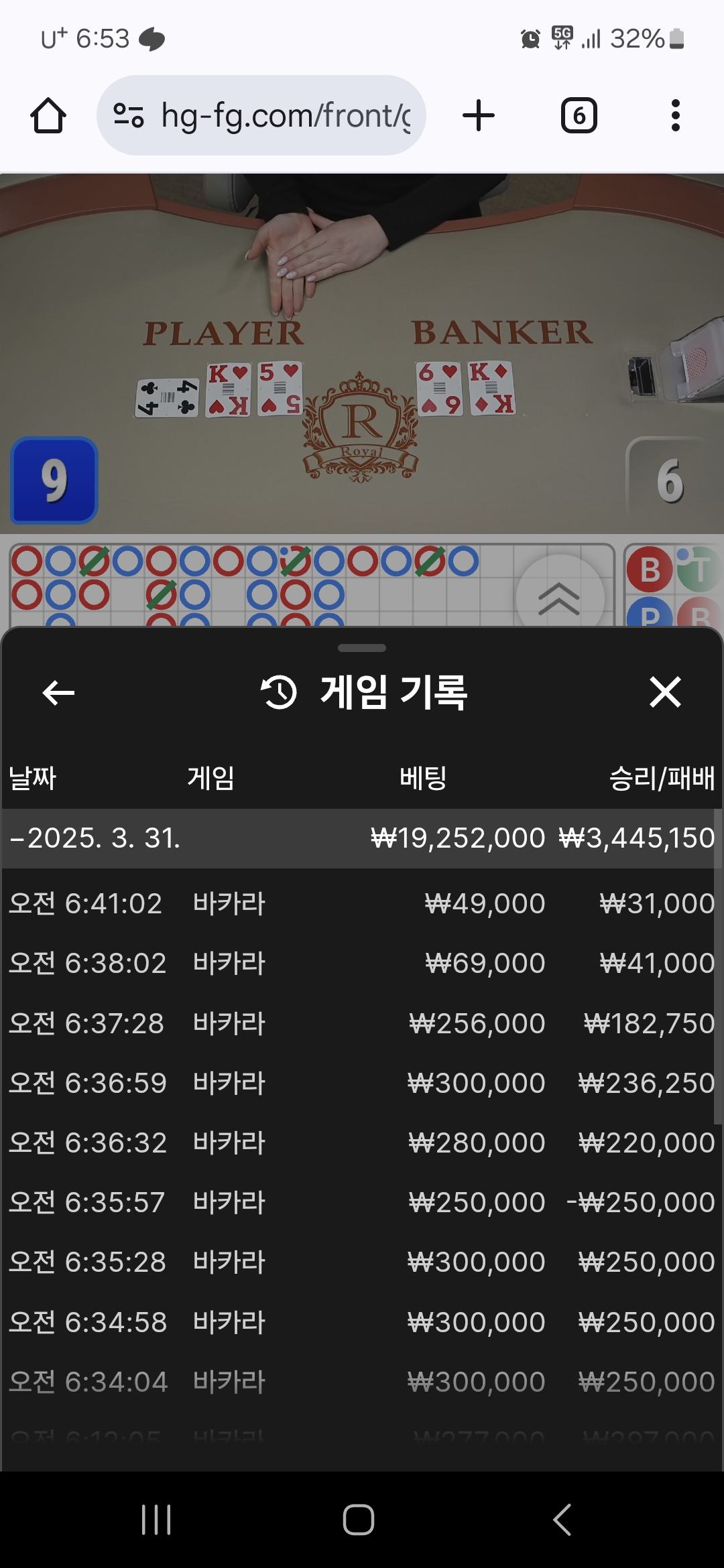Open the 6:35:28 baccarat record
The width and height of the screenshot is (724, 1568).
[x=361, y=1262]
